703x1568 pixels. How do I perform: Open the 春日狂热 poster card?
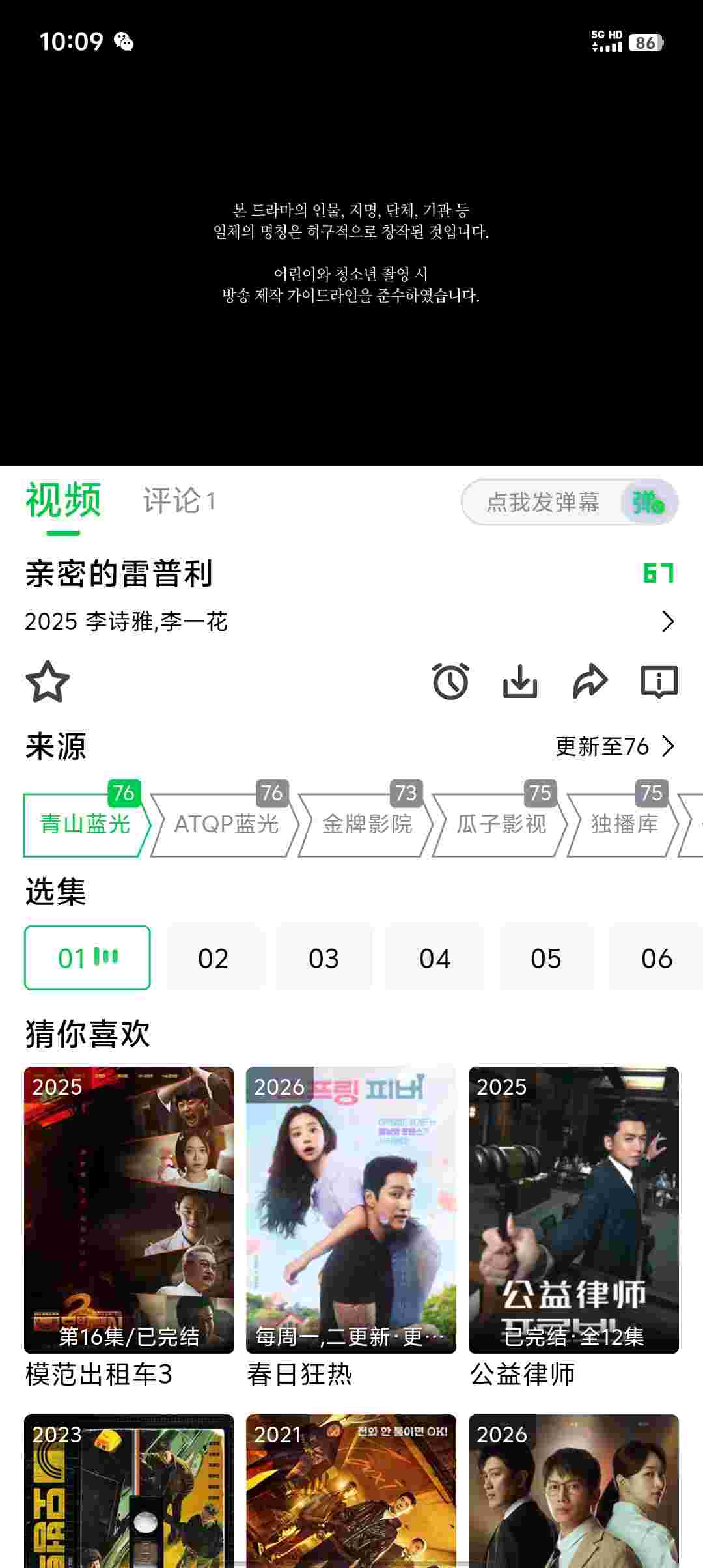351,1211
